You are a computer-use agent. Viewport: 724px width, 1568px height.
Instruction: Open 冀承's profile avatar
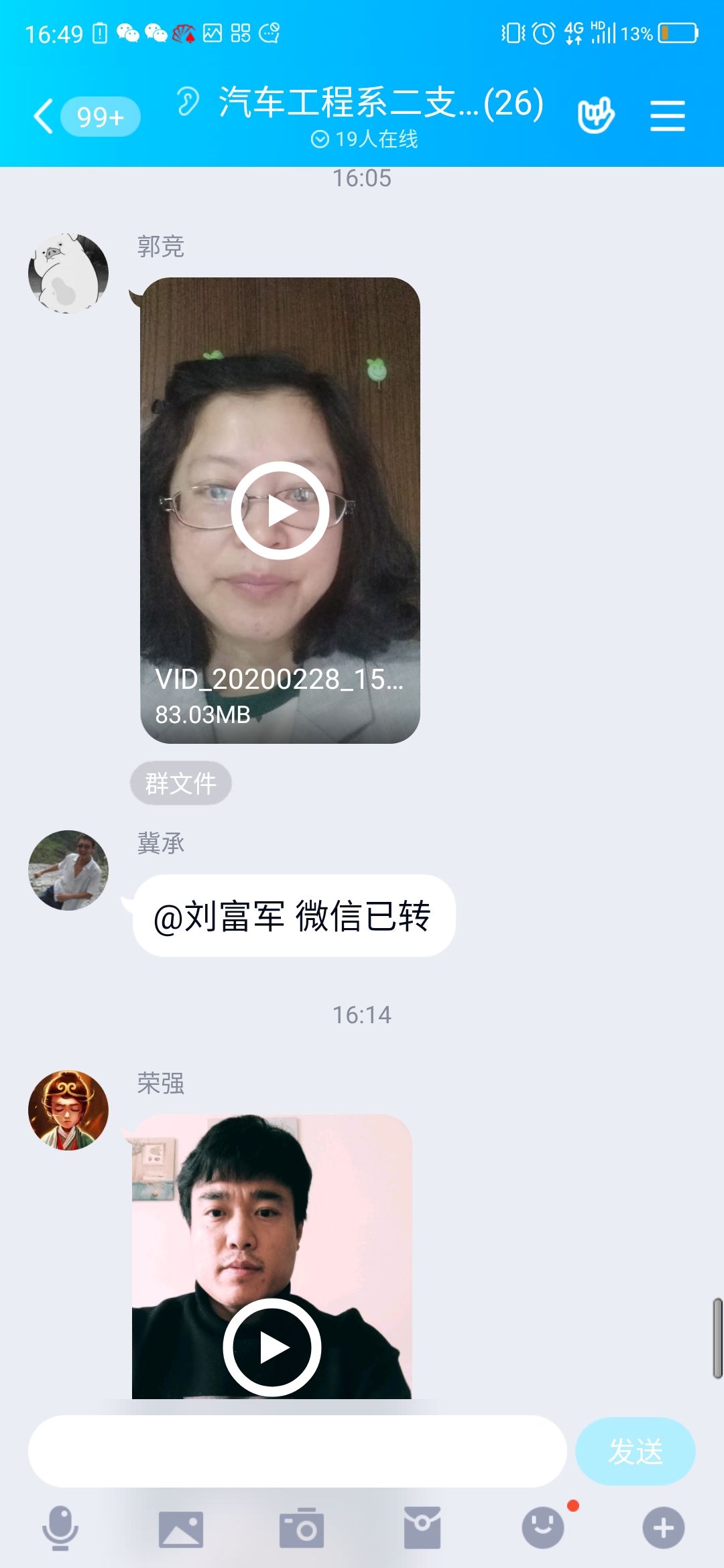point(68,870)
